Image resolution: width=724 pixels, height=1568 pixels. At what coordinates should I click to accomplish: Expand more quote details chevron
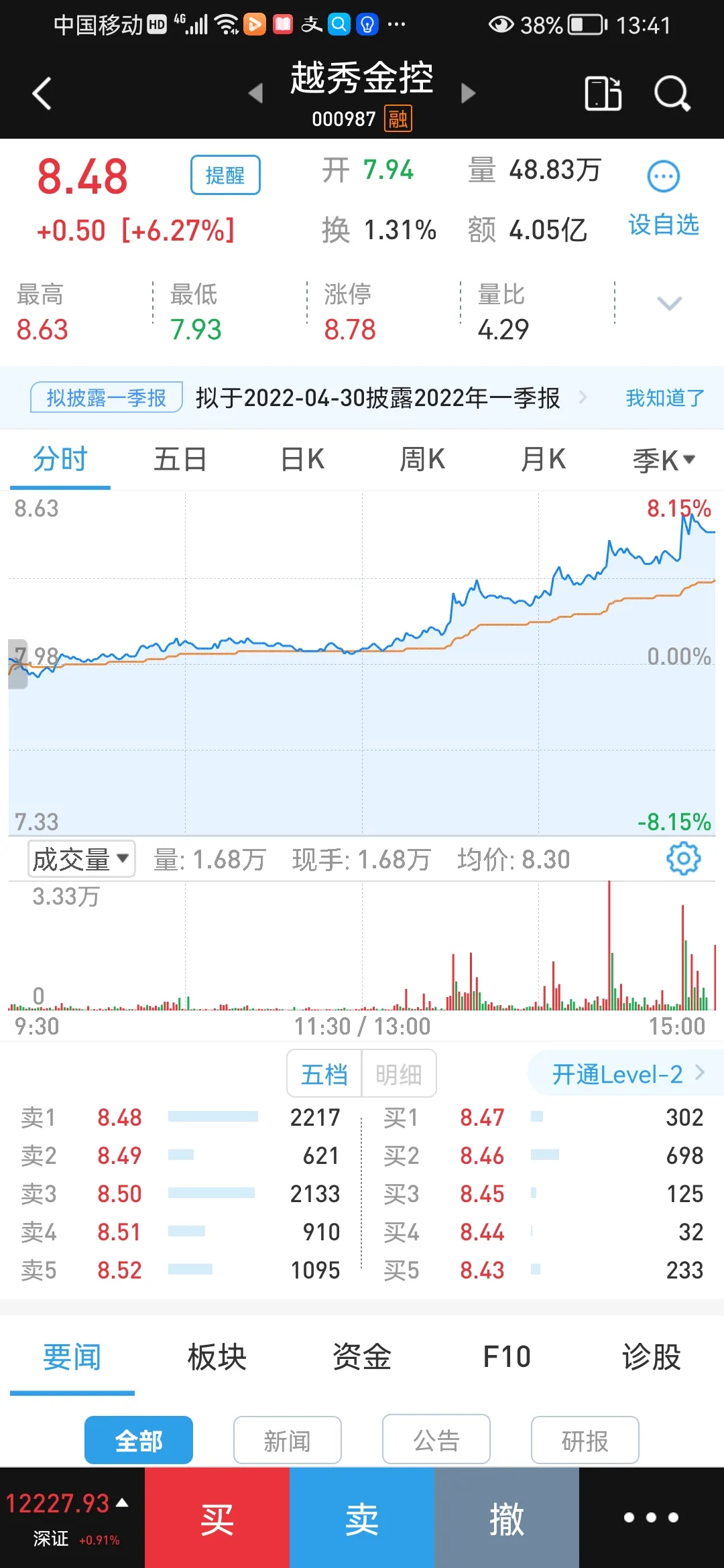tap(669, 304)
